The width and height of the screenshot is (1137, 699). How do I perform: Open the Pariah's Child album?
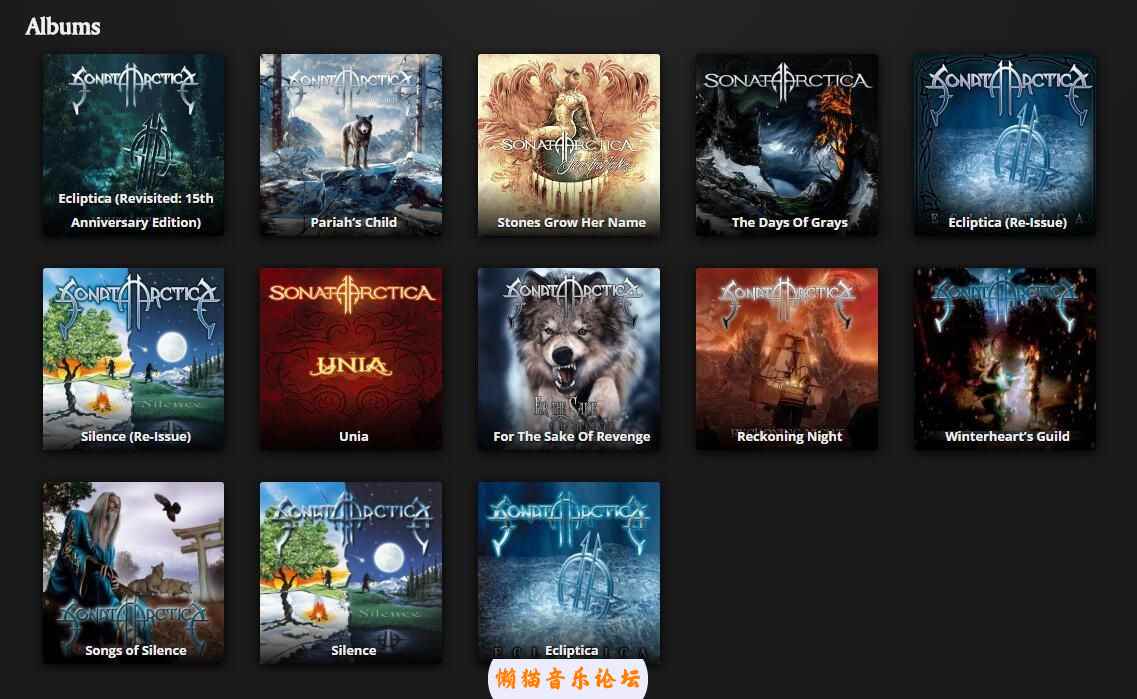(351, 144)
